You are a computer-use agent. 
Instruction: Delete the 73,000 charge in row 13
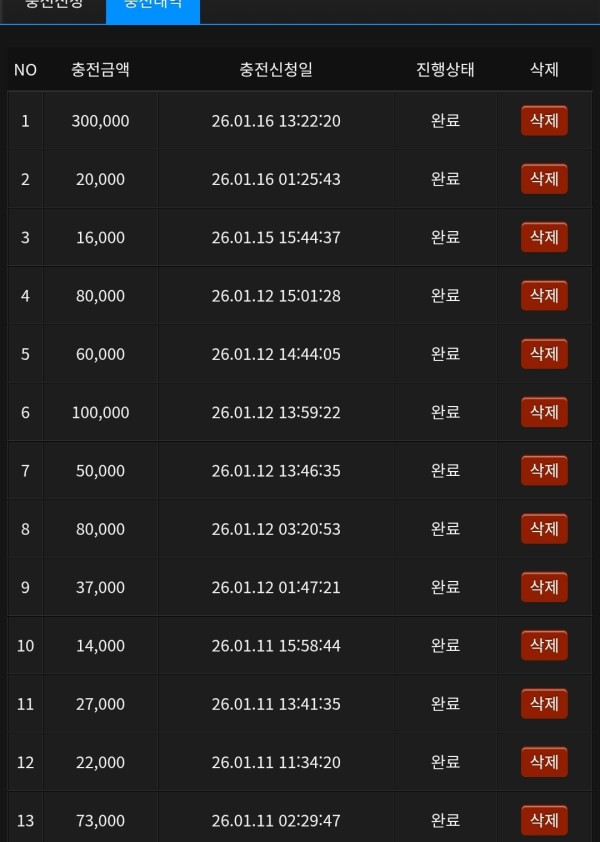pyautogui.click(x=544, y=820)
